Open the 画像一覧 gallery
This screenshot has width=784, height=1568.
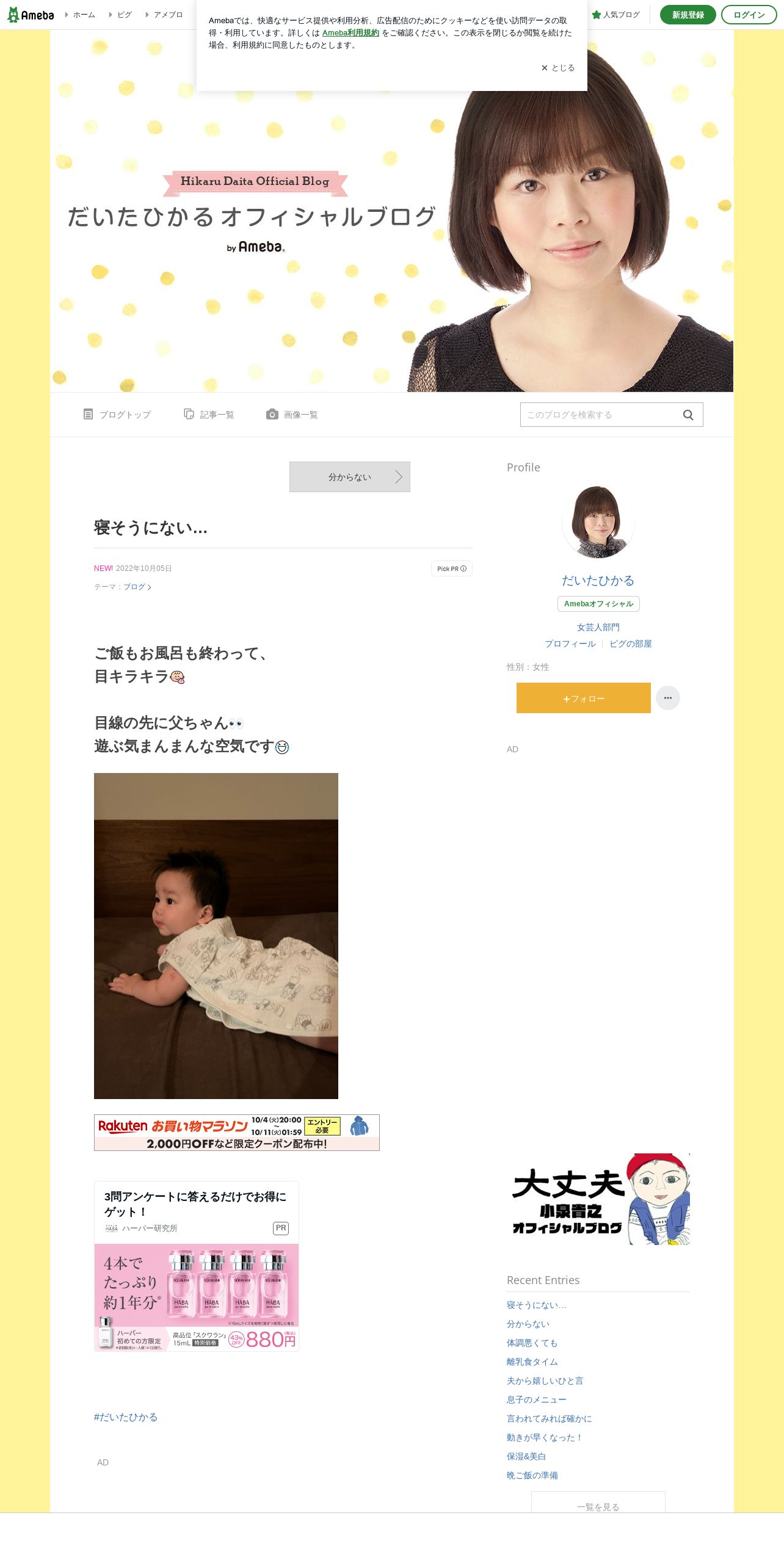point(292,415)
